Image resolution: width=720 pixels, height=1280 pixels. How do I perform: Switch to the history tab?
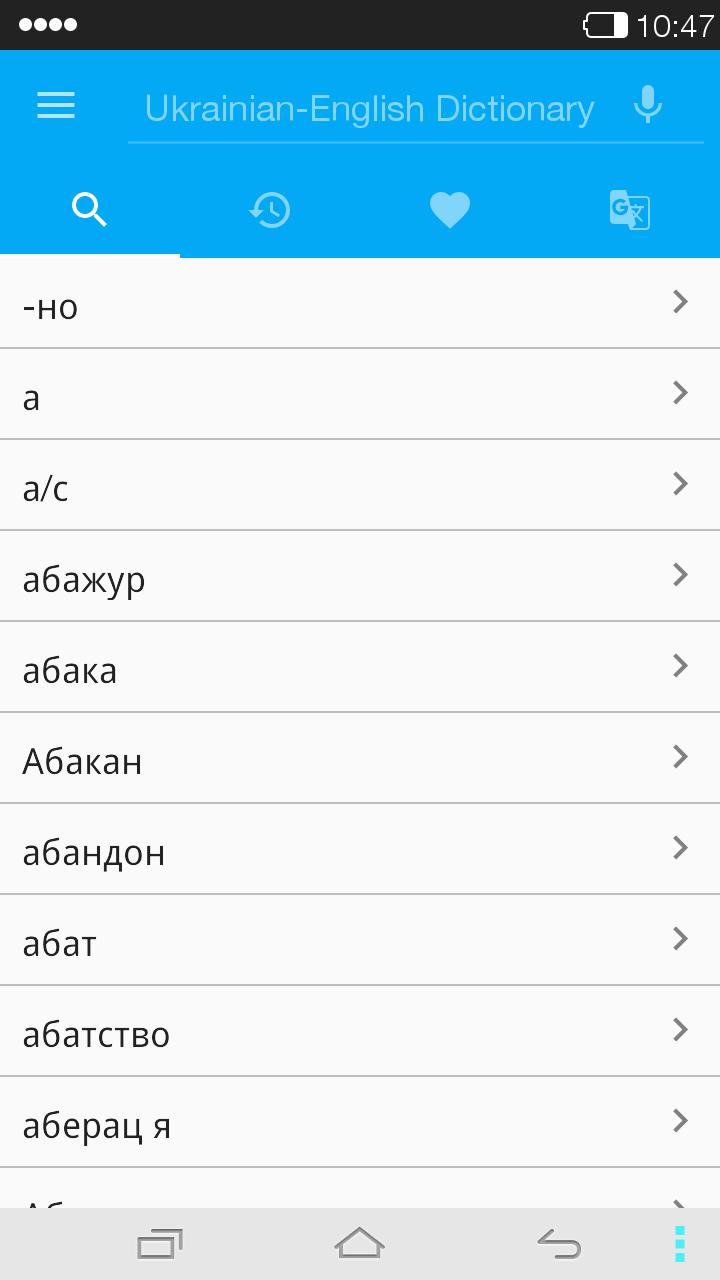270,210
